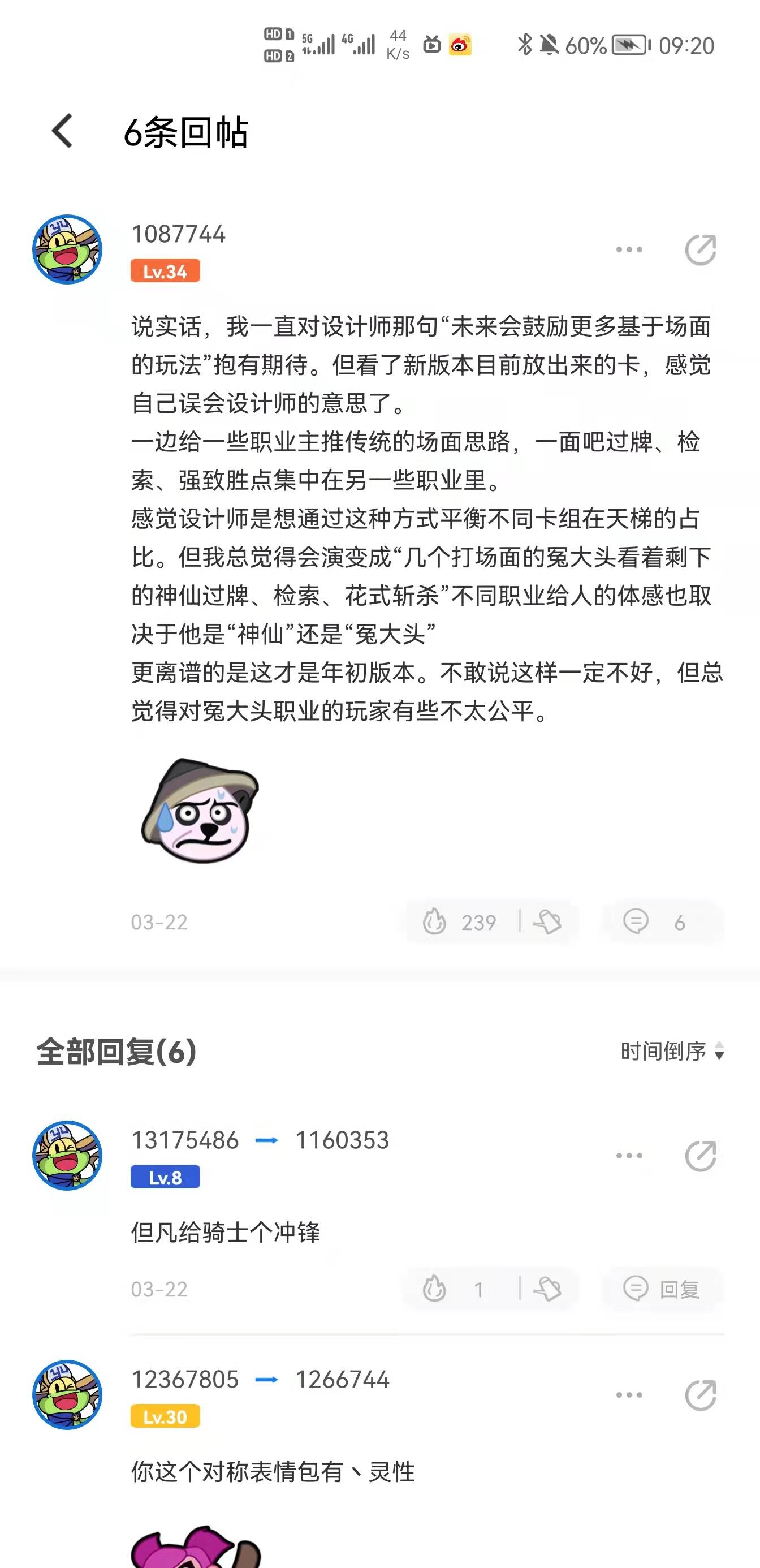Share 1087744's post
This screenshot has height=1568, width=760.
click(699, 249)
